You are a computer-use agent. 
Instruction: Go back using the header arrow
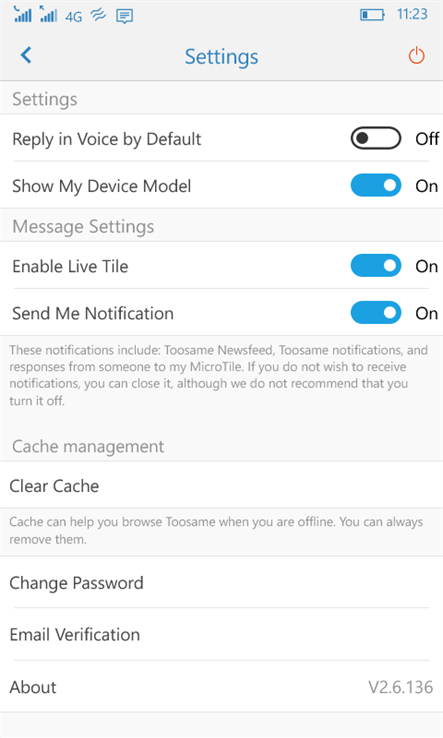[26, 56]
